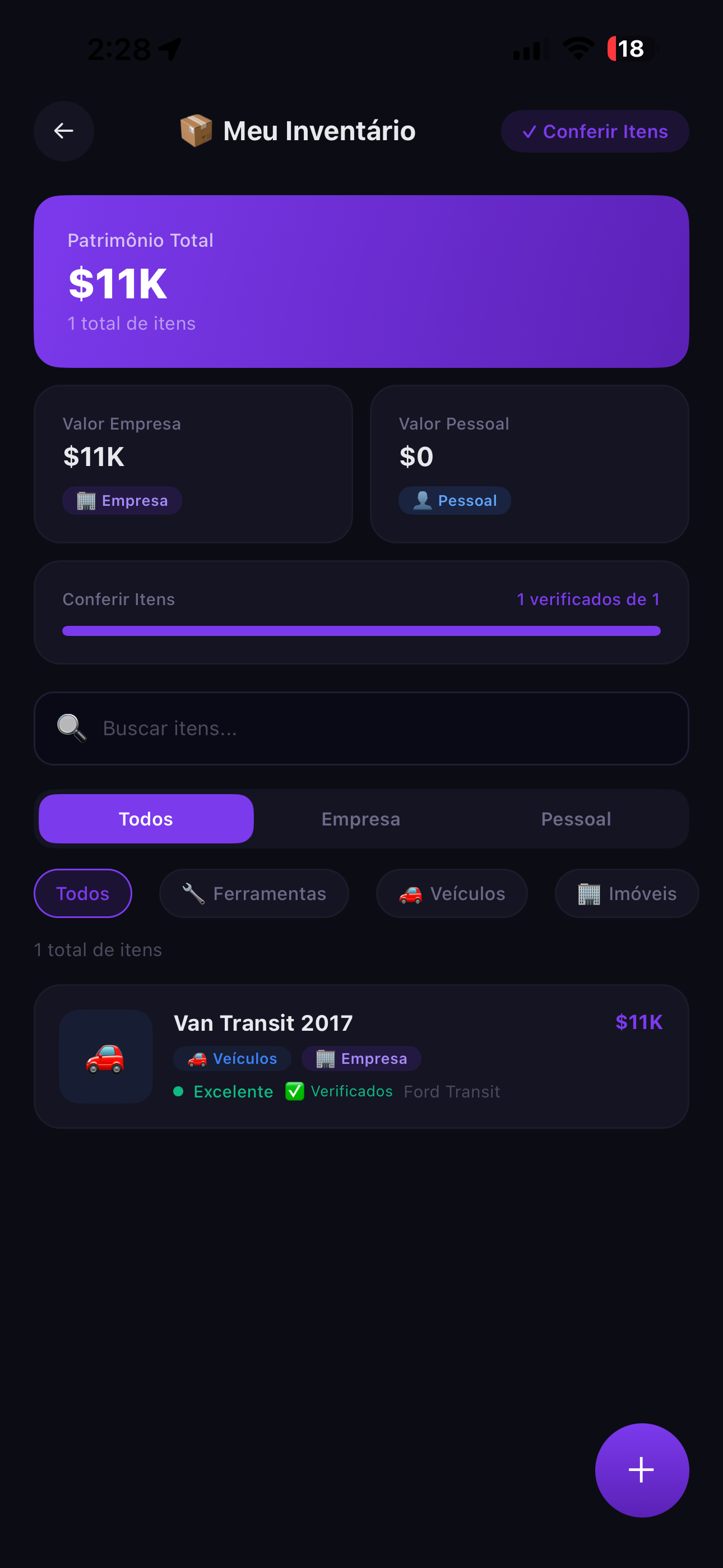This screenshot has height=1568, width=723.
Task: Add a new inventory item
Action: coord(641,1470)
